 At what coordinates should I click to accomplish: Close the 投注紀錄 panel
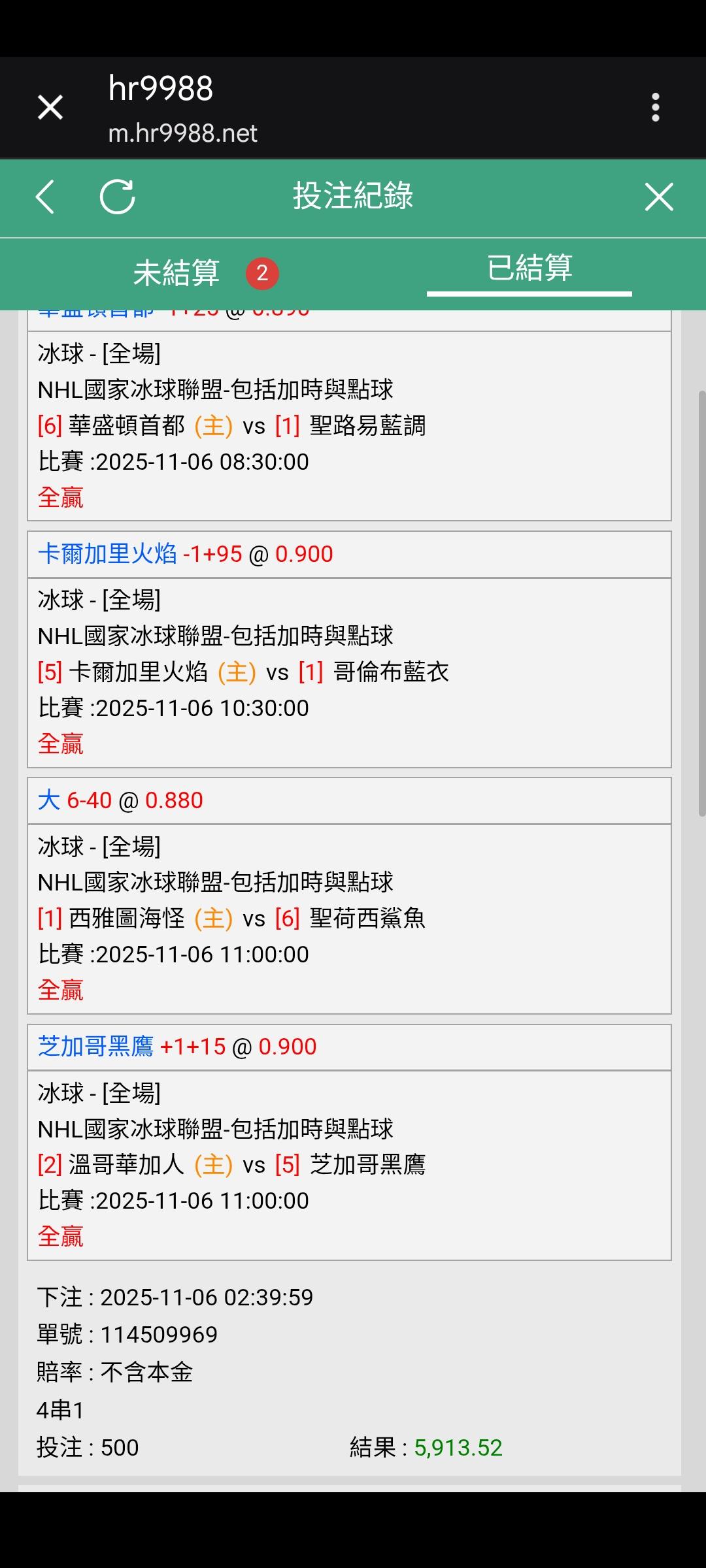(658, 197)
